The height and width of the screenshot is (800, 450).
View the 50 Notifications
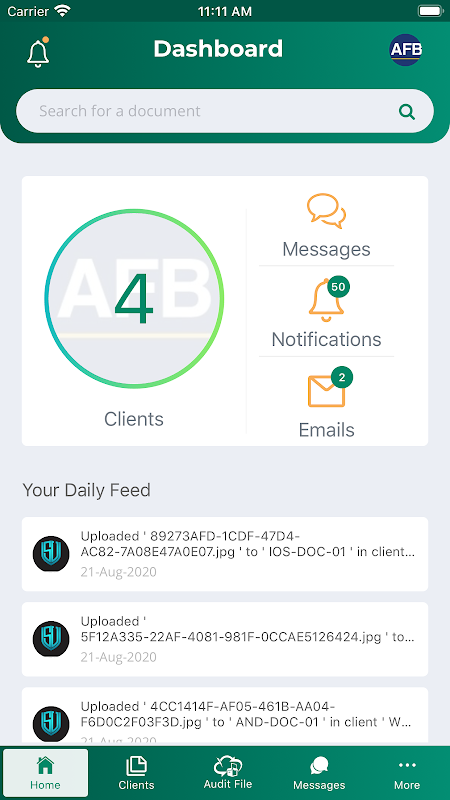tap(327, 313)
